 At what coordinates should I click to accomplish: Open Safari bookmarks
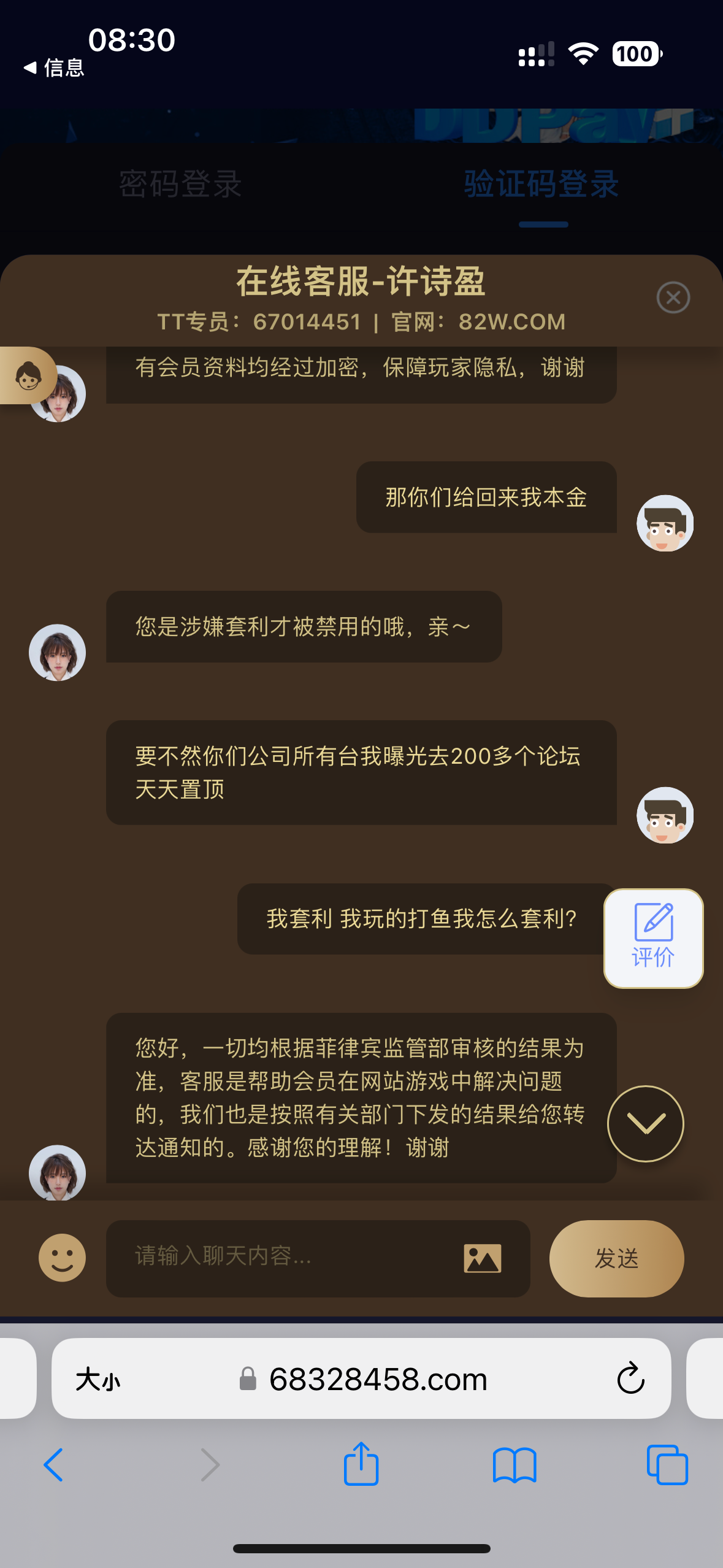pos(515,1465)
